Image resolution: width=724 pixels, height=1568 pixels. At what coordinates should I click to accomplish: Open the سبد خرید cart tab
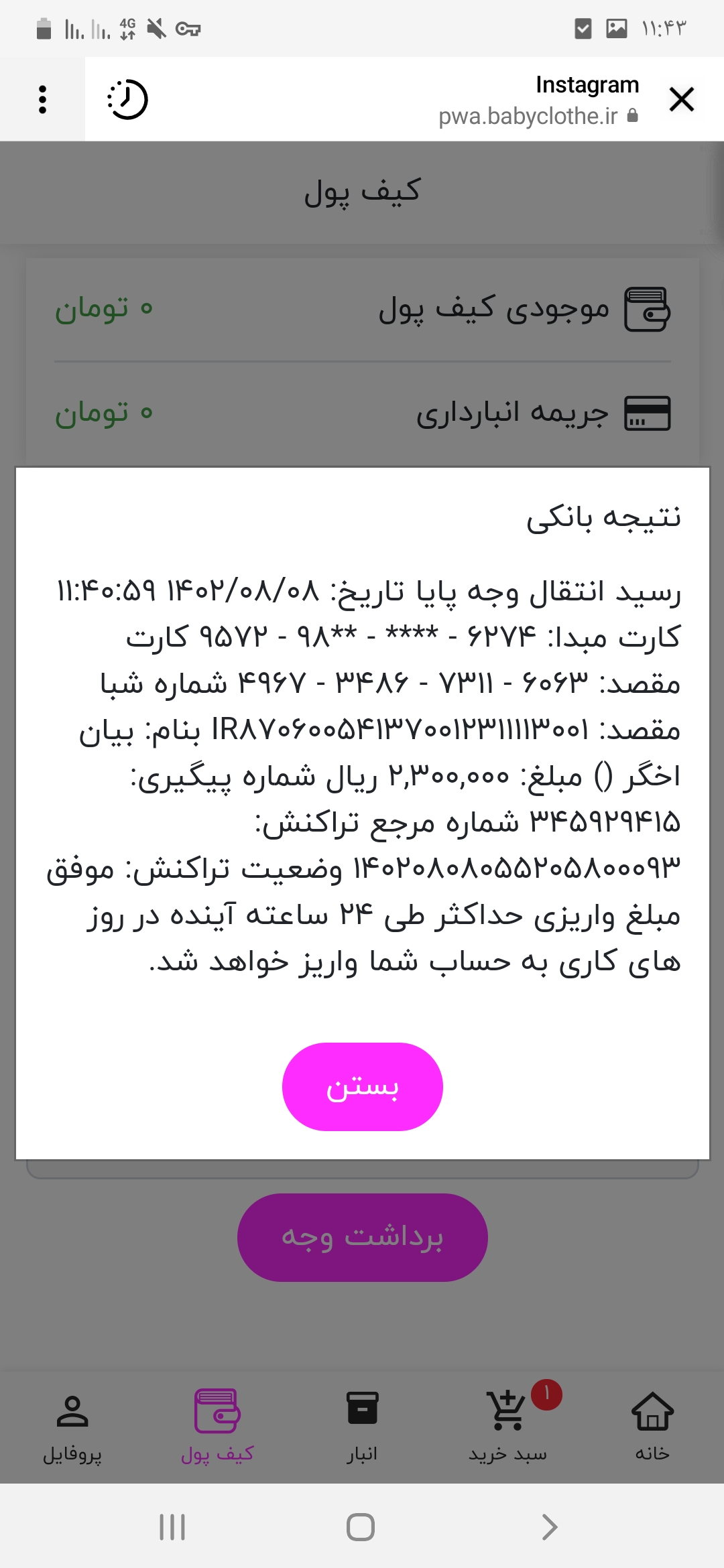[x=507, y=1425]
